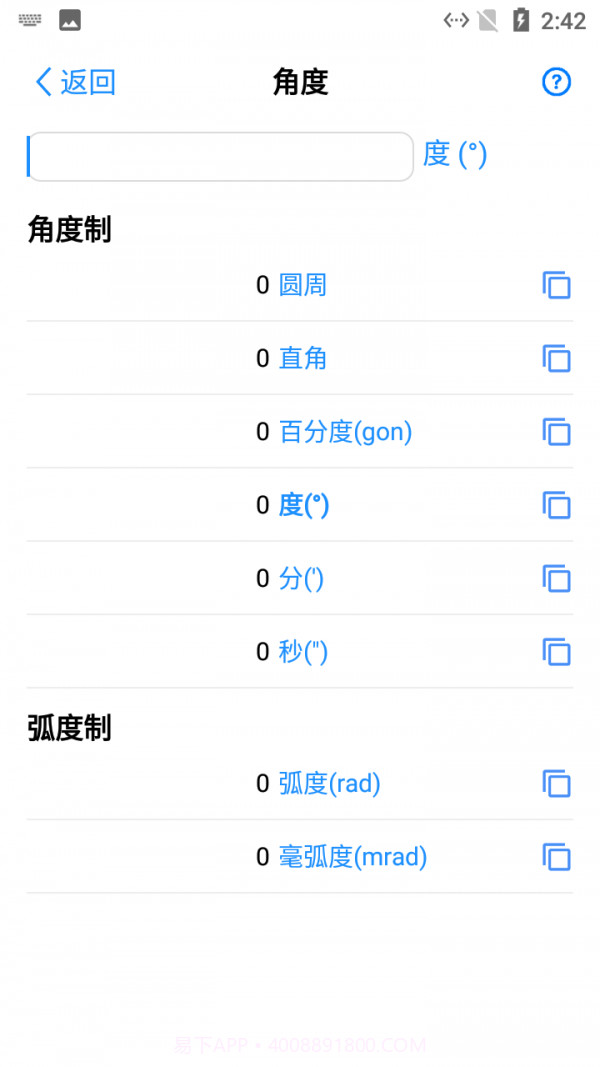This screenshot has width=600, height=1067.
Task: Focus the angle value input field
Action: 220,157
